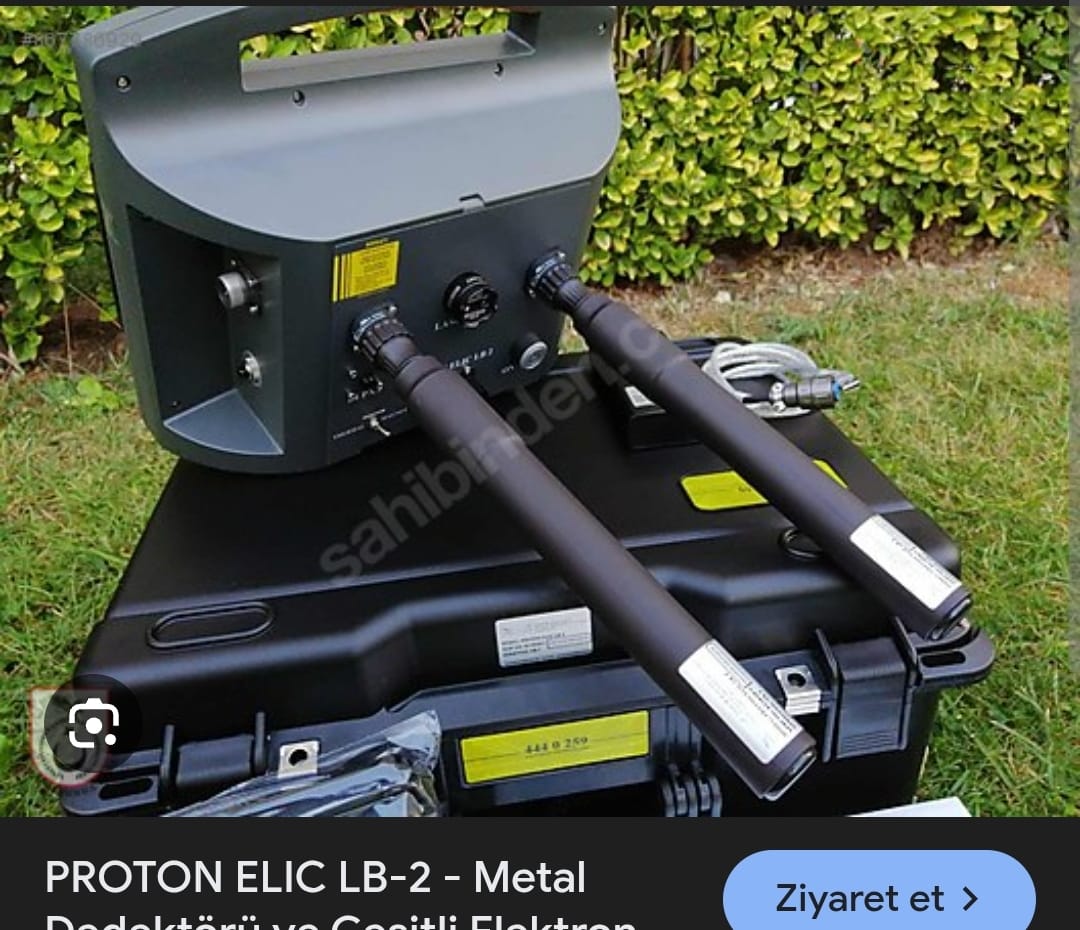Open the PROTON ELIC LB-2 listing title
This screenshot has height=930, width=1080.
click(316, 878)
